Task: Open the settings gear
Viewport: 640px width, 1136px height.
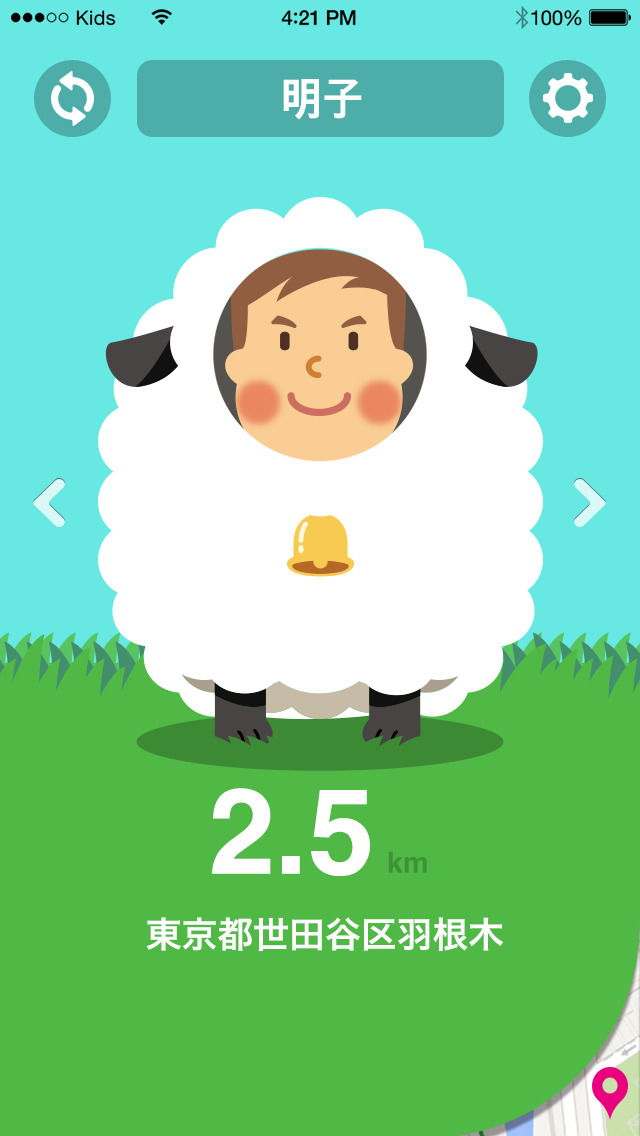Action: tap(567, 98)
